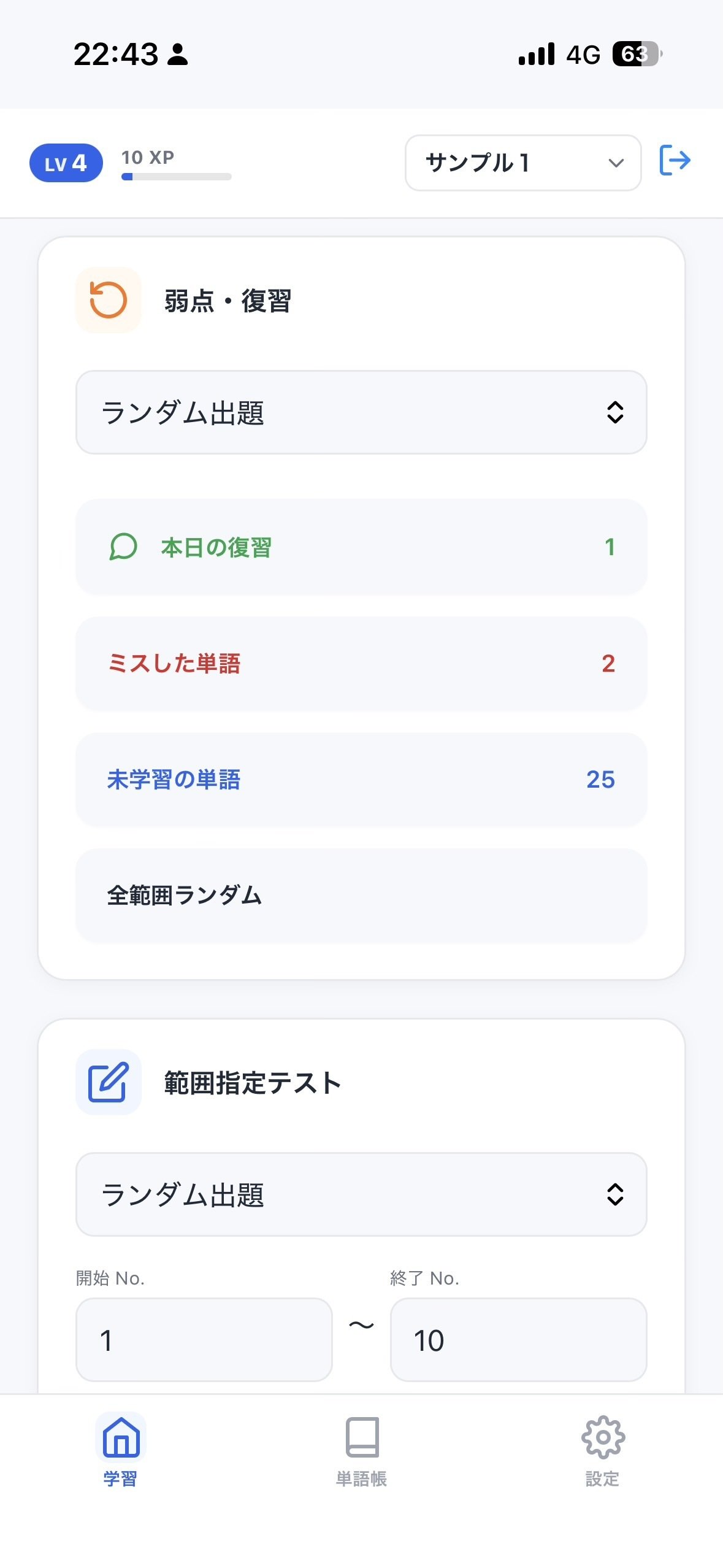The width and height of the screenshot is (723, 1568).
Task: Tap the logout icon in the header
Action: point(675,161)
